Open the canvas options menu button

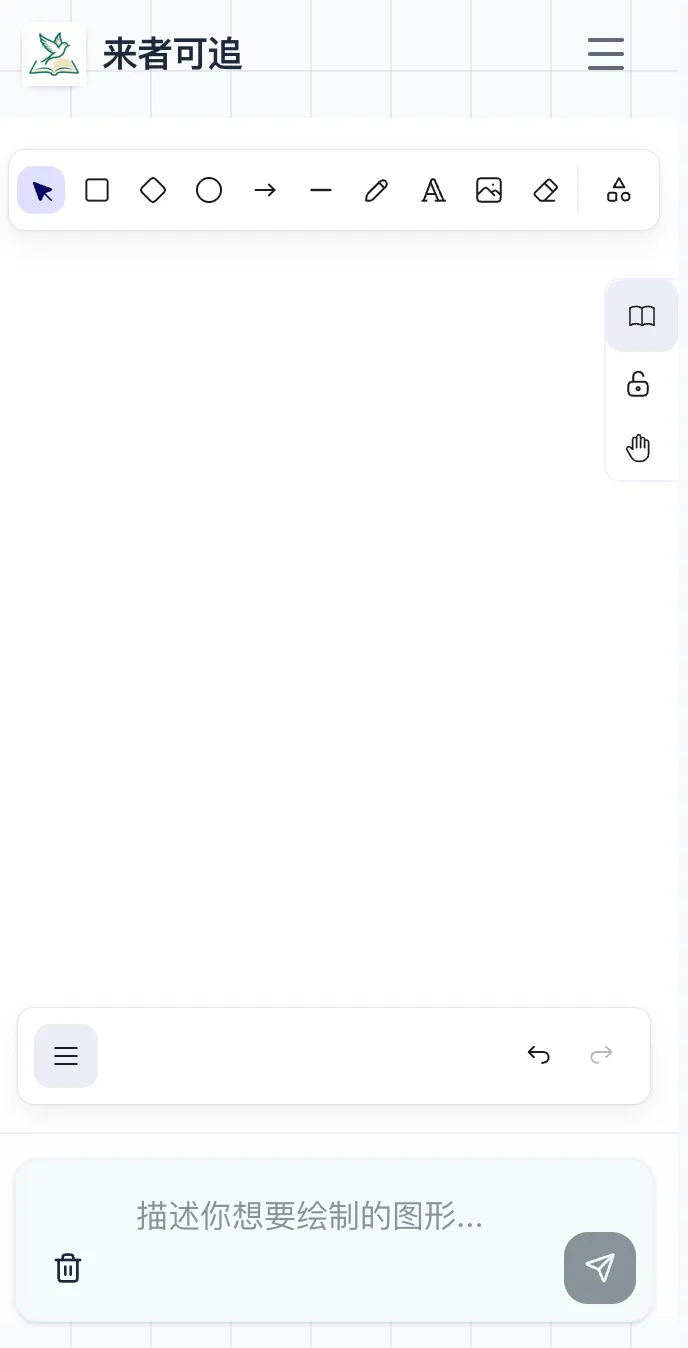66,1056
